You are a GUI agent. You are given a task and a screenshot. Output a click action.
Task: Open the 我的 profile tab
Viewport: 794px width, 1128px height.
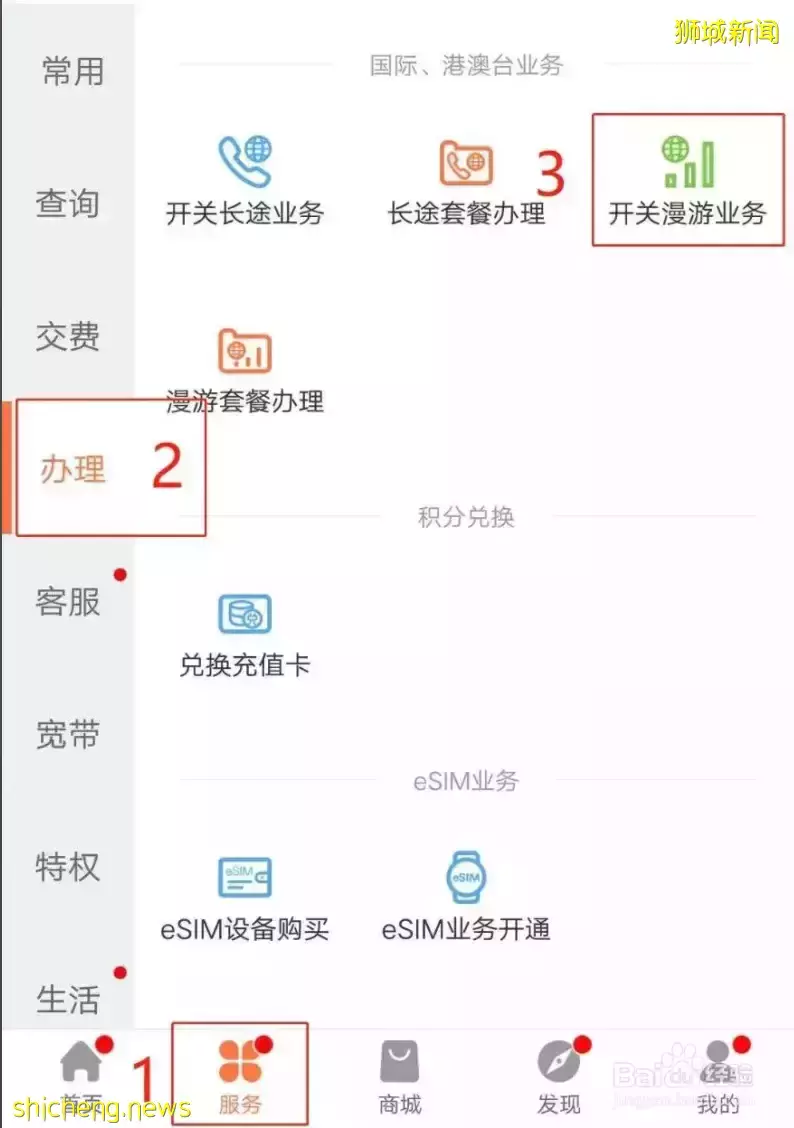pyautogui.click(x=718, y=1077)
